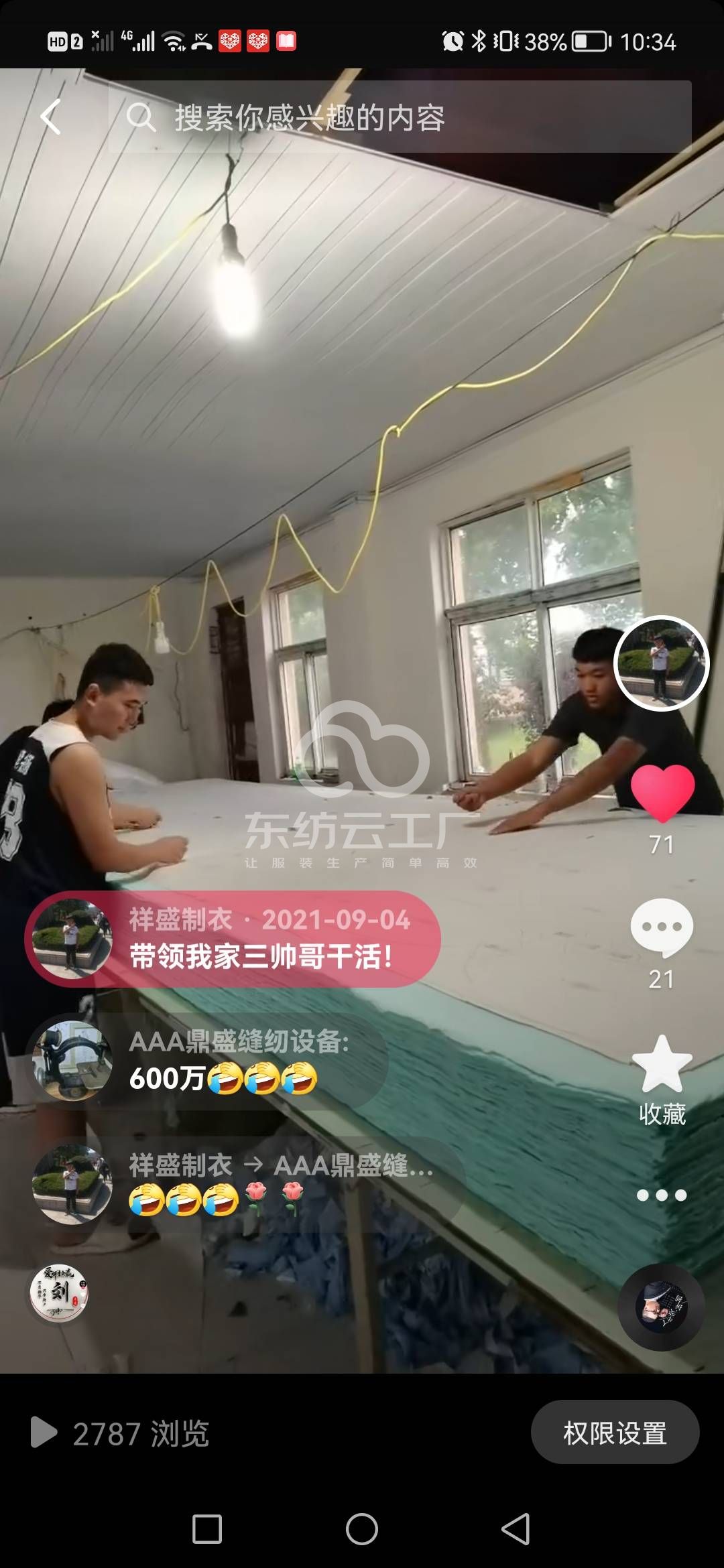Tap the search box at the top
Image resolution: width=724 pixels, height=1568 pixels.
[400, 117]
